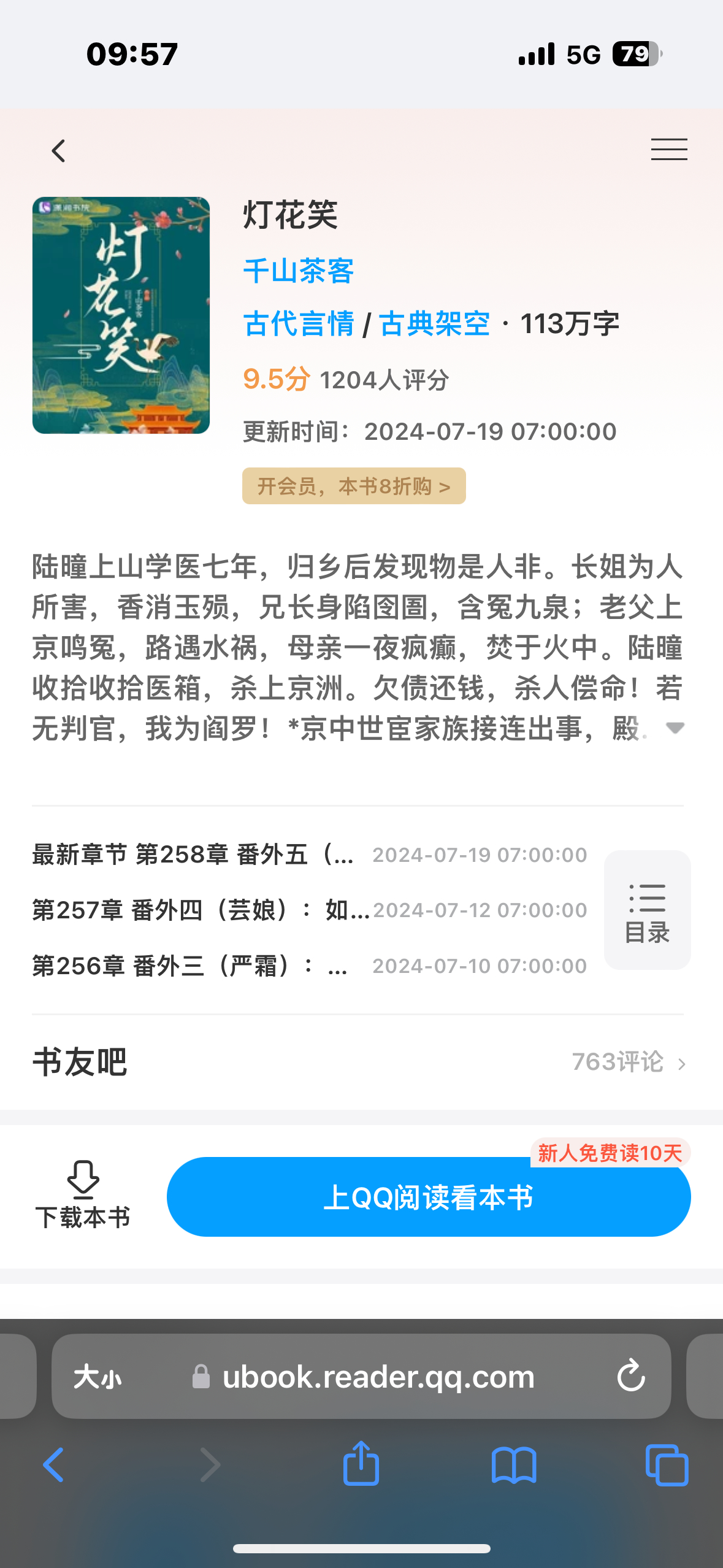
Task: Tap the battery level indicator
Action: click(x=634, y=54)
